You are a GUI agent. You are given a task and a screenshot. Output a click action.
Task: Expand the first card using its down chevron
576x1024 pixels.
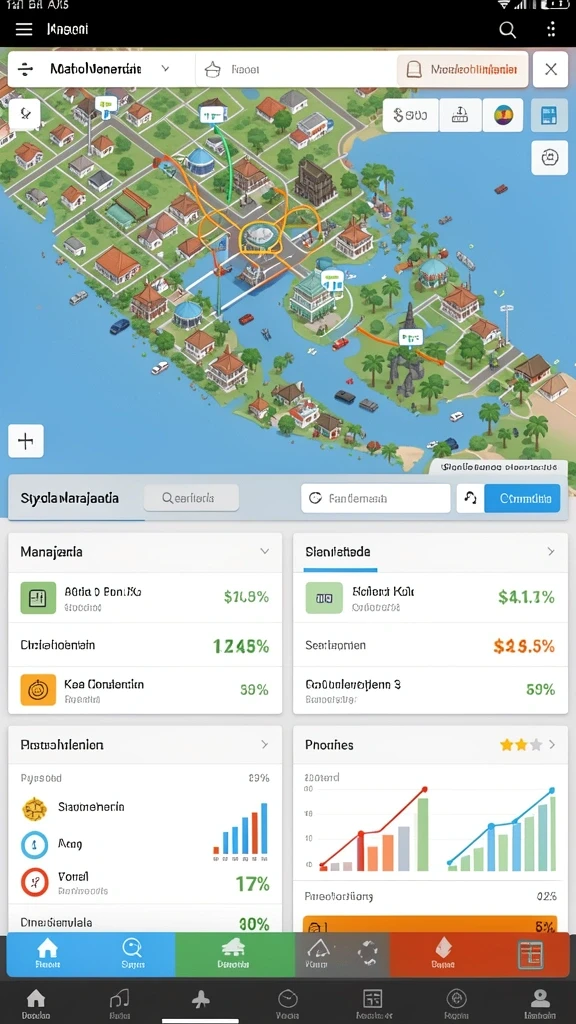pos(264,551)
